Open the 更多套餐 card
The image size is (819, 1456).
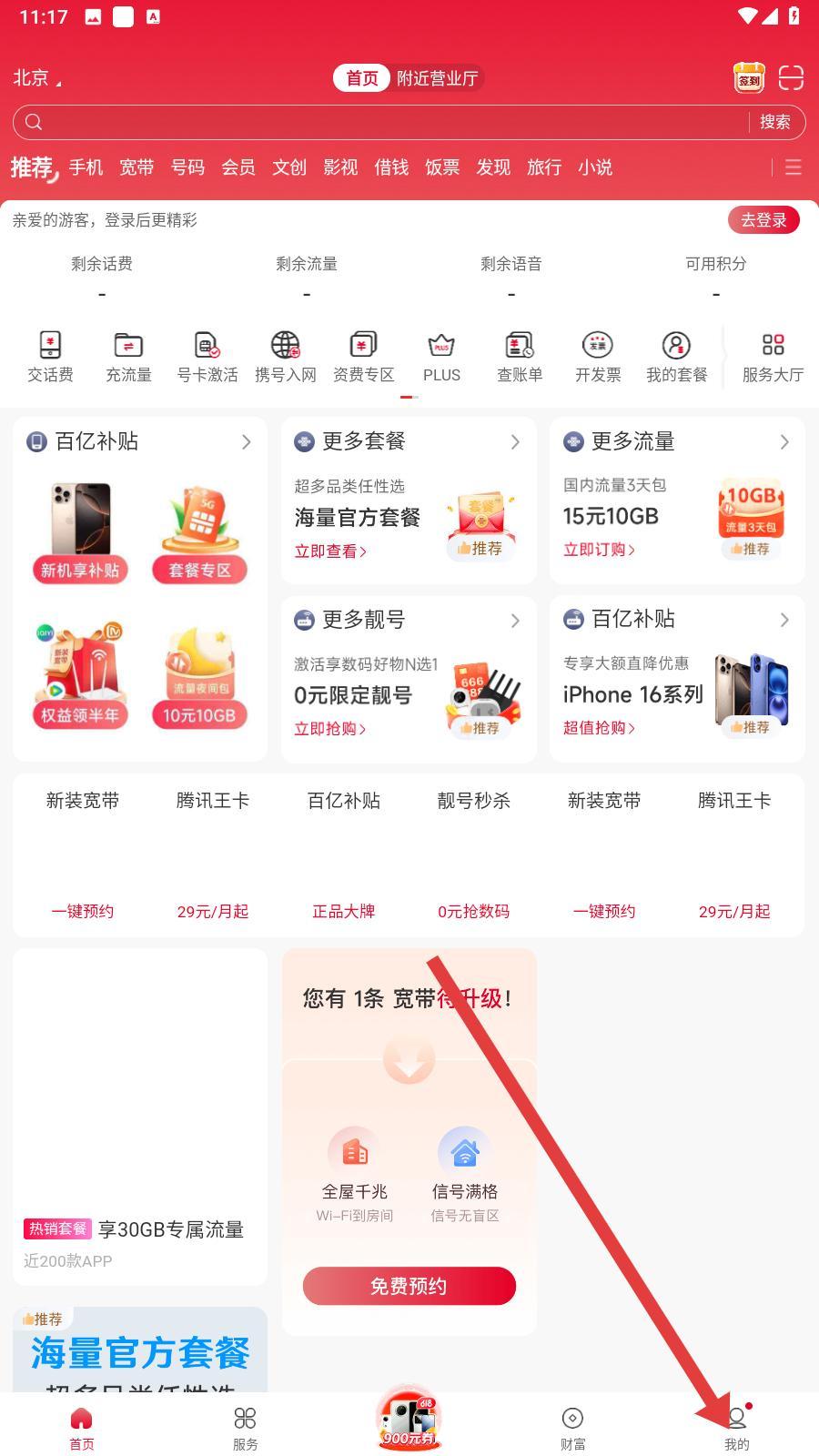pyautogui.click(x=408, y=442)
